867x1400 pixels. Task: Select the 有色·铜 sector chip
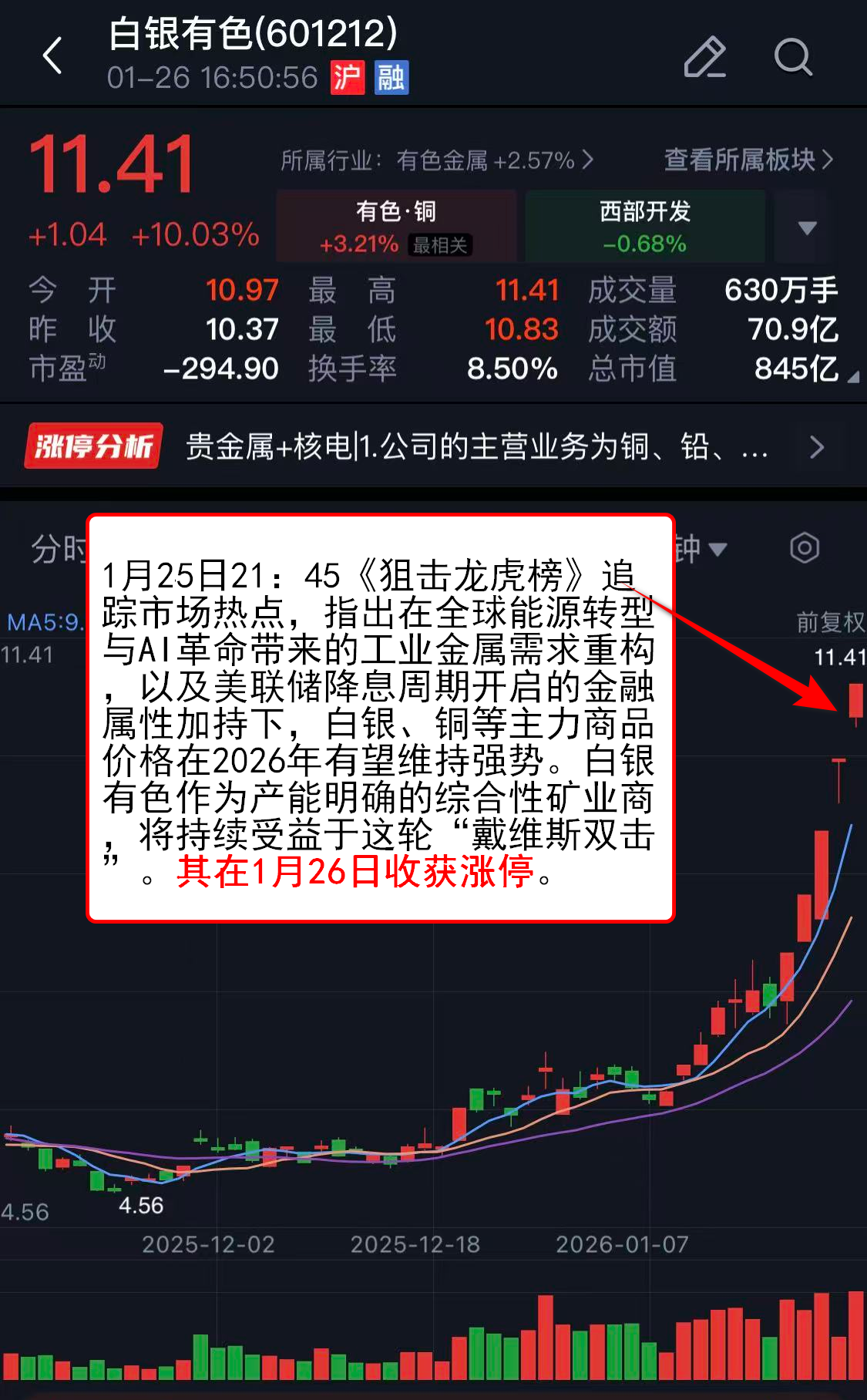tap(396, 227)
